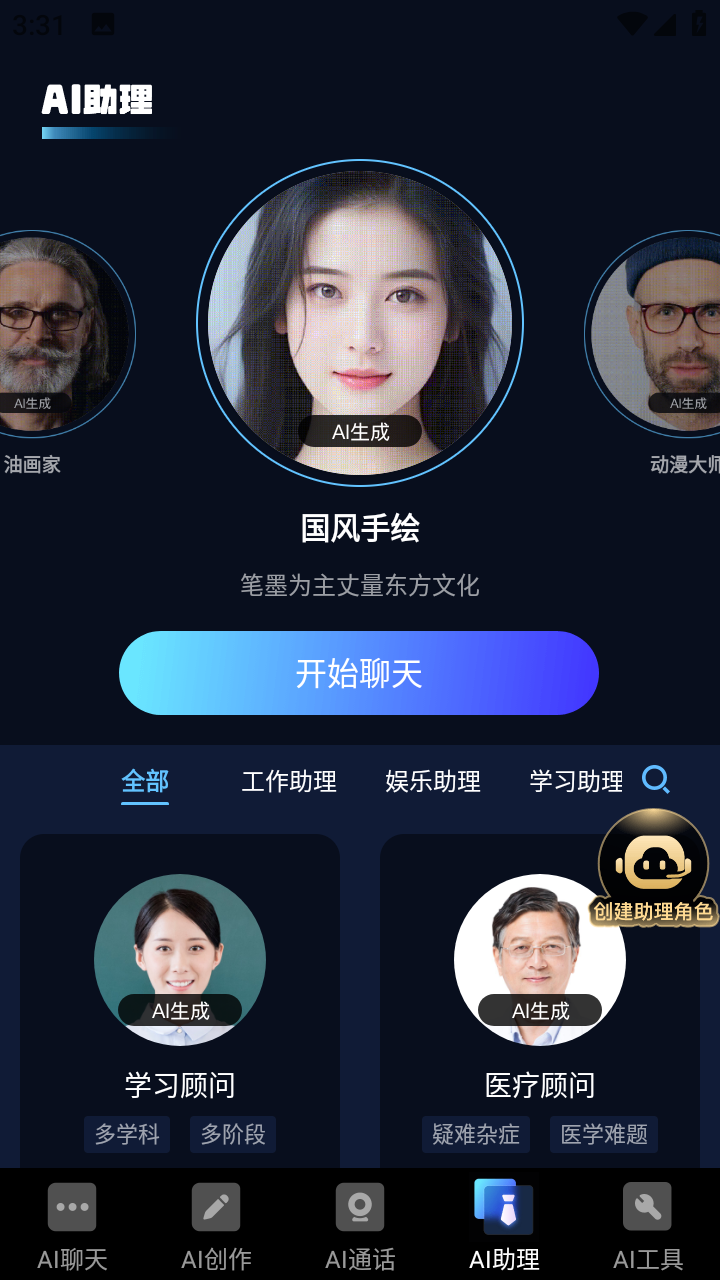Go to AI通话 bottom tab
Image resolution: width=720 pixels, height=1280 pixels.
click(360, 1225)
